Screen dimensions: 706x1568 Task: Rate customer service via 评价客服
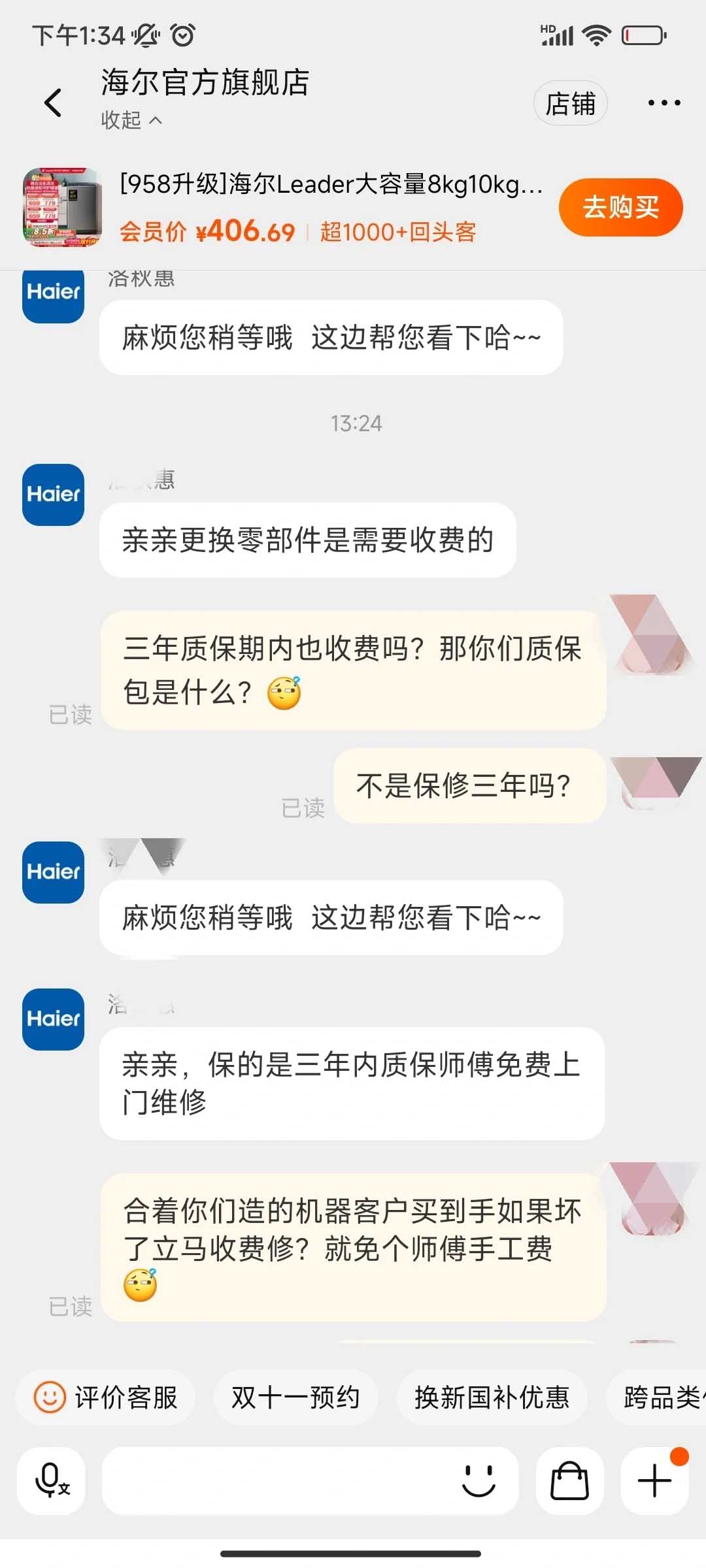point(106,1397)
